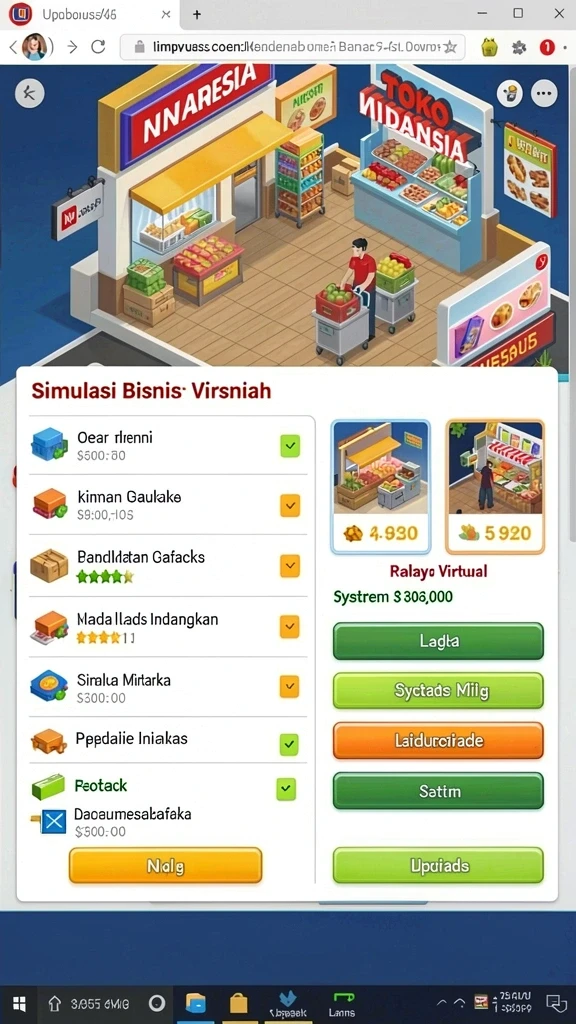This screenshot has width=576, height=1024.
Task: Open the shop card priced 4.930
Action: [x=381, y=487]
